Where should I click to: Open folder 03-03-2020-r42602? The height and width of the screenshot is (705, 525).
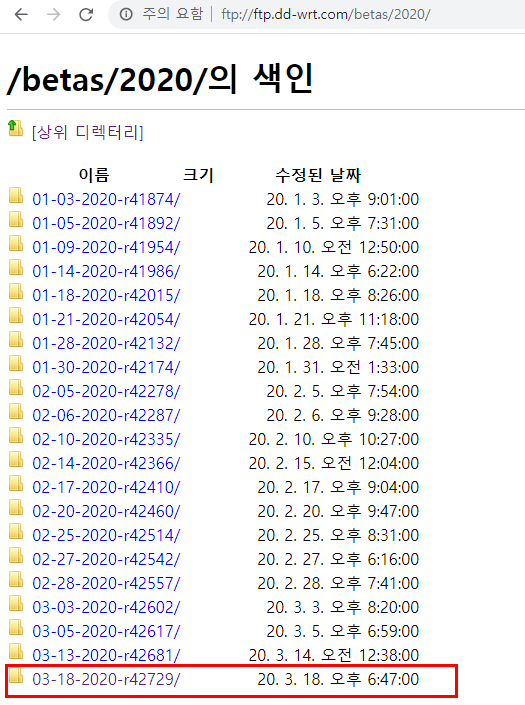[x=106, y=607]
